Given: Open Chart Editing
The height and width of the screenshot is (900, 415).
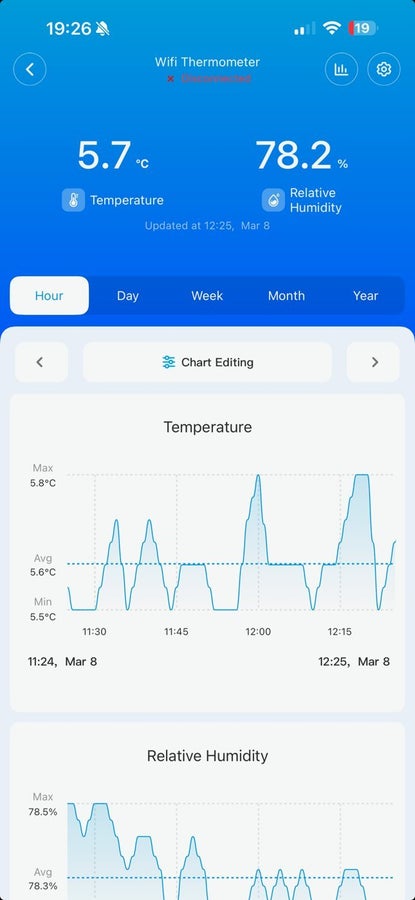Looking at the screenshot, I should 207,362.
